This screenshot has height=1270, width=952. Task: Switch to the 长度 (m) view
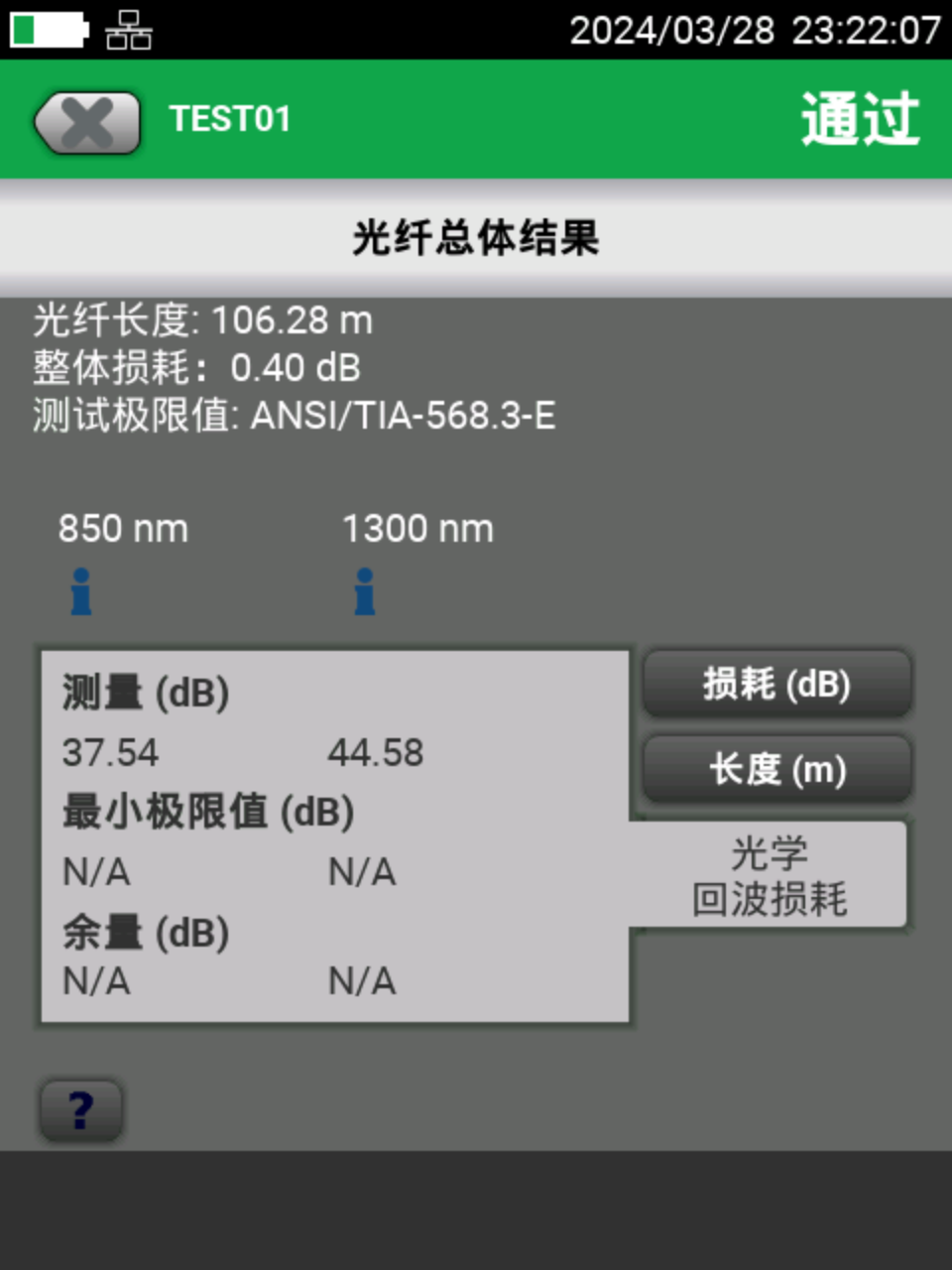click(x=776, y=769)
